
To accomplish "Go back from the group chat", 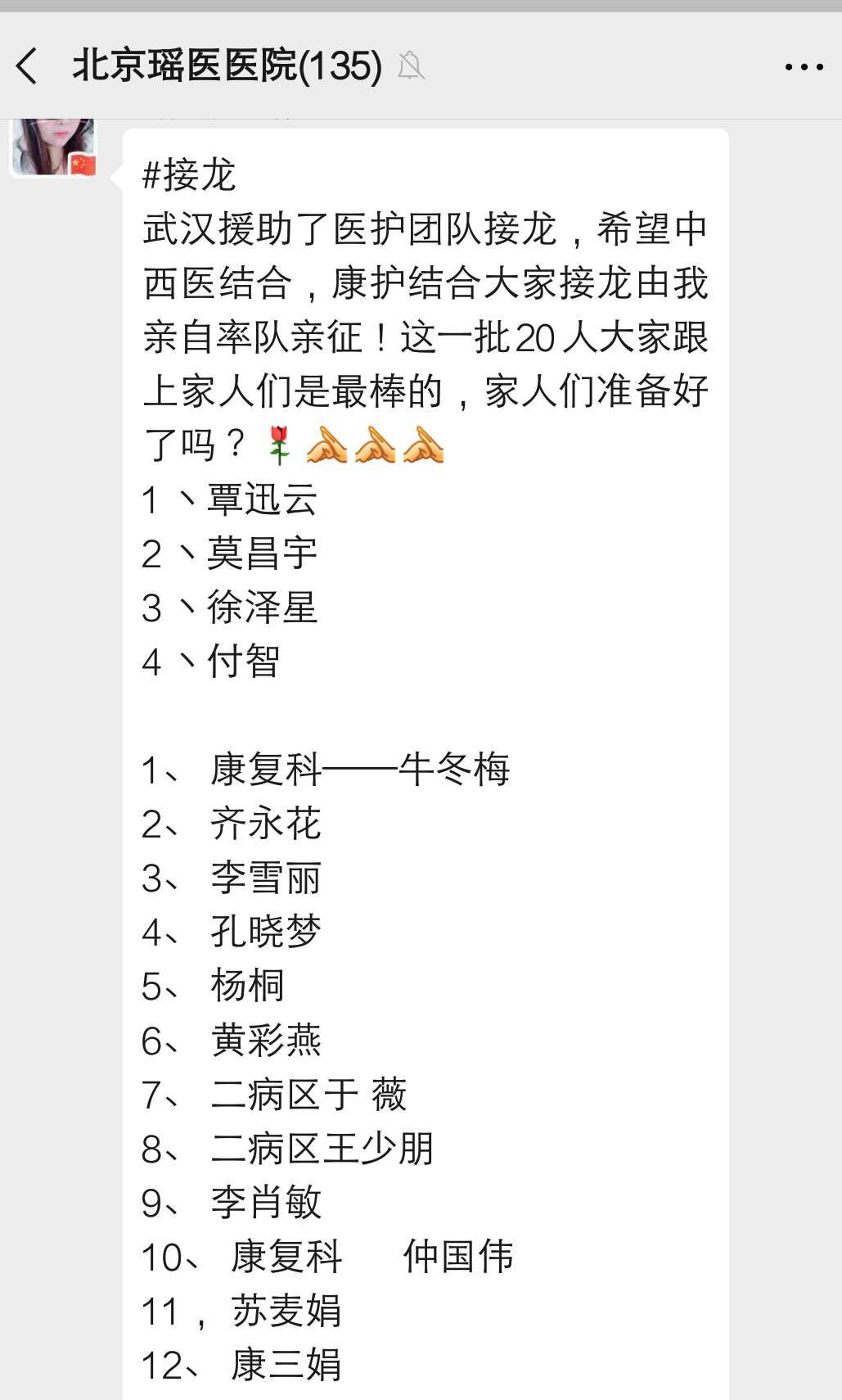I will tap(27, 66).
